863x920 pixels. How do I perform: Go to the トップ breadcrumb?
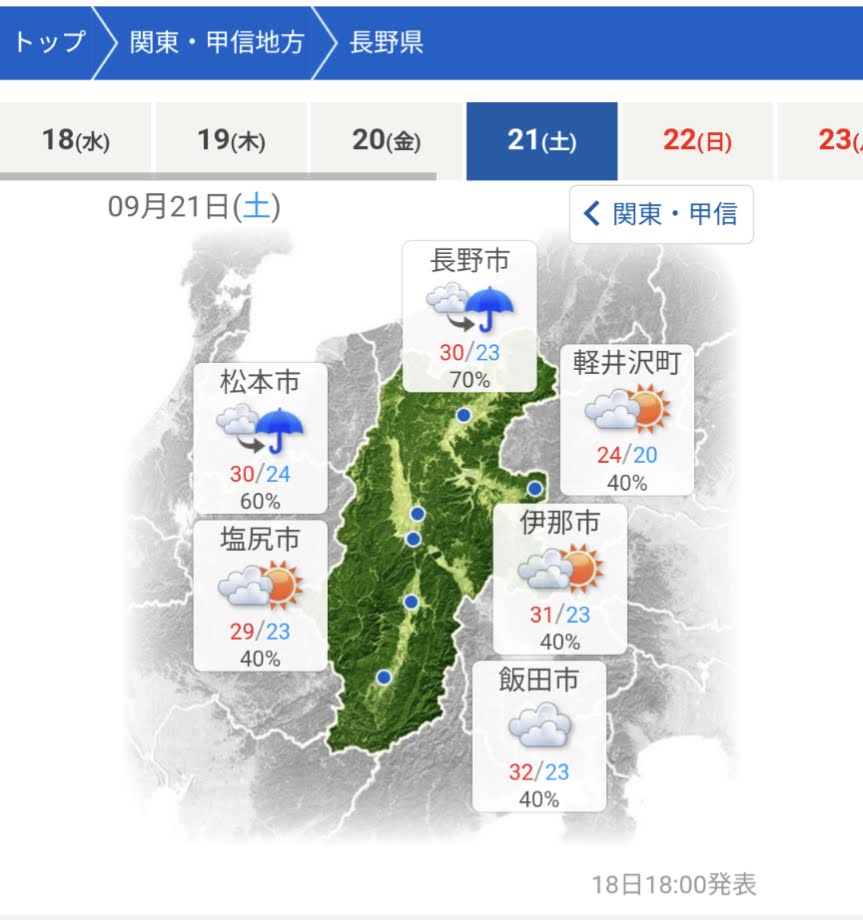click(x=48, y=41)
